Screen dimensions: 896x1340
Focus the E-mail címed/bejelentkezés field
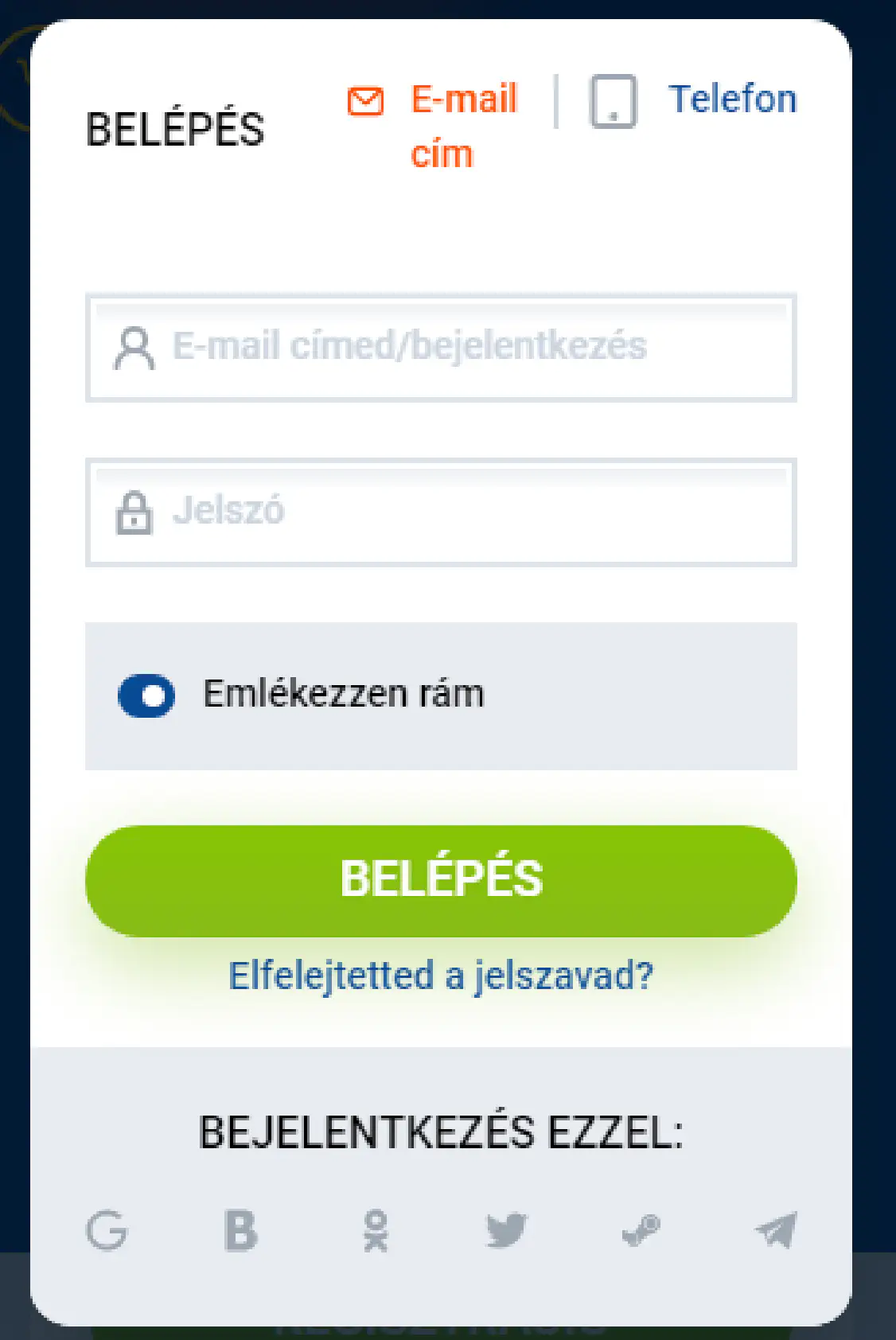[441, 348]
